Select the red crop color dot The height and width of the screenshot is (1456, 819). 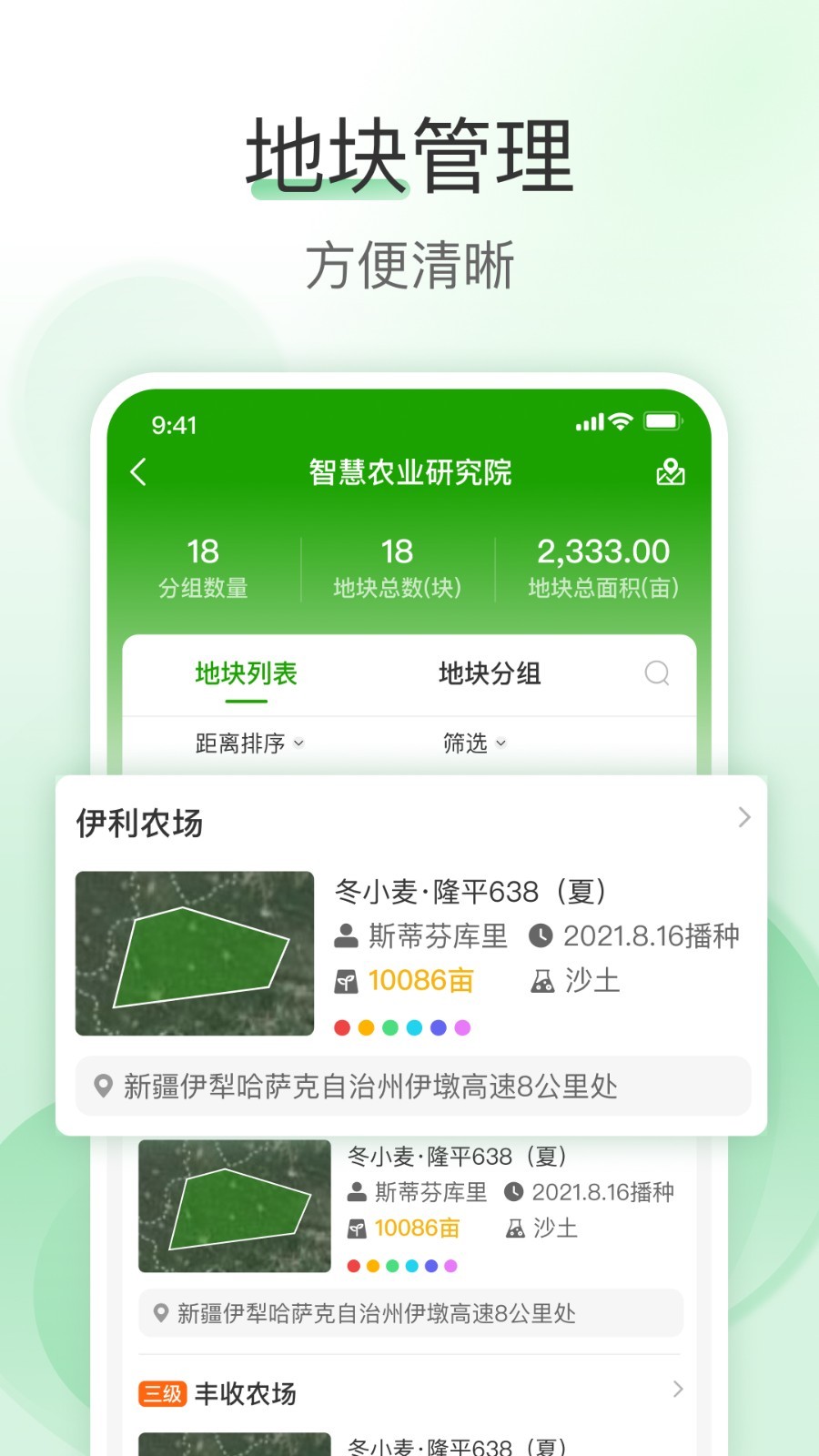(344, 1026)
